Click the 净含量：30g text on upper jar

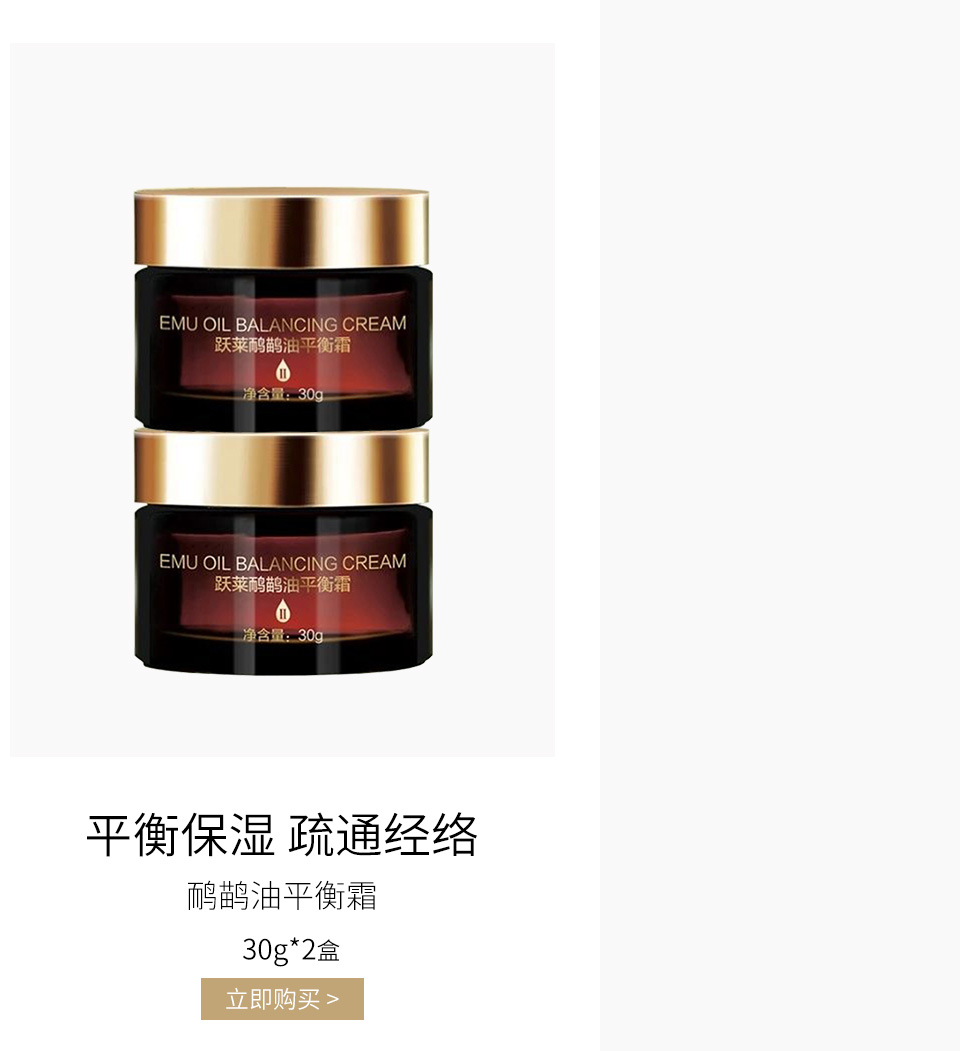(282, 393)
